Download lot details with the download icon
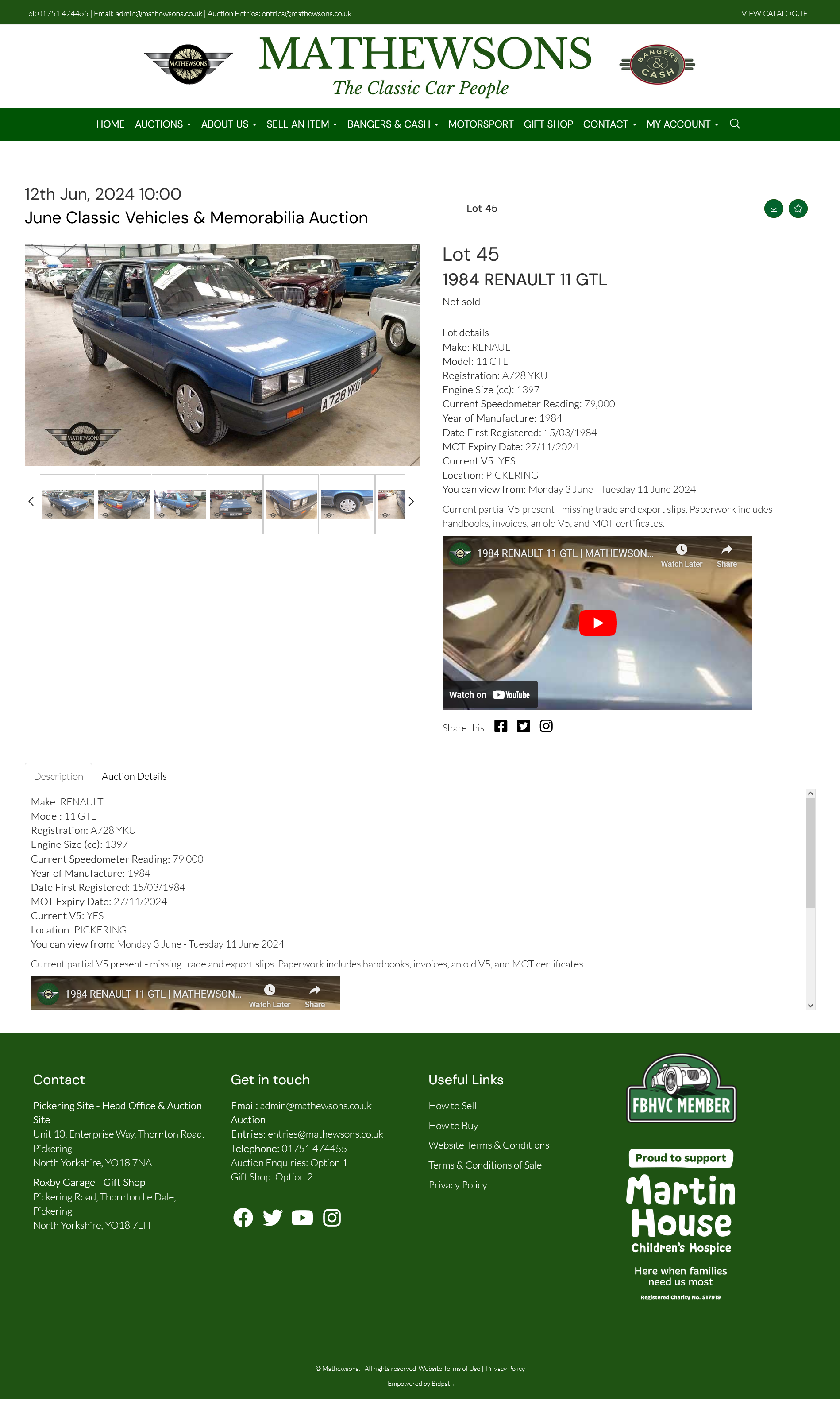Screen dimensions: 840x1424 point(773,209)
